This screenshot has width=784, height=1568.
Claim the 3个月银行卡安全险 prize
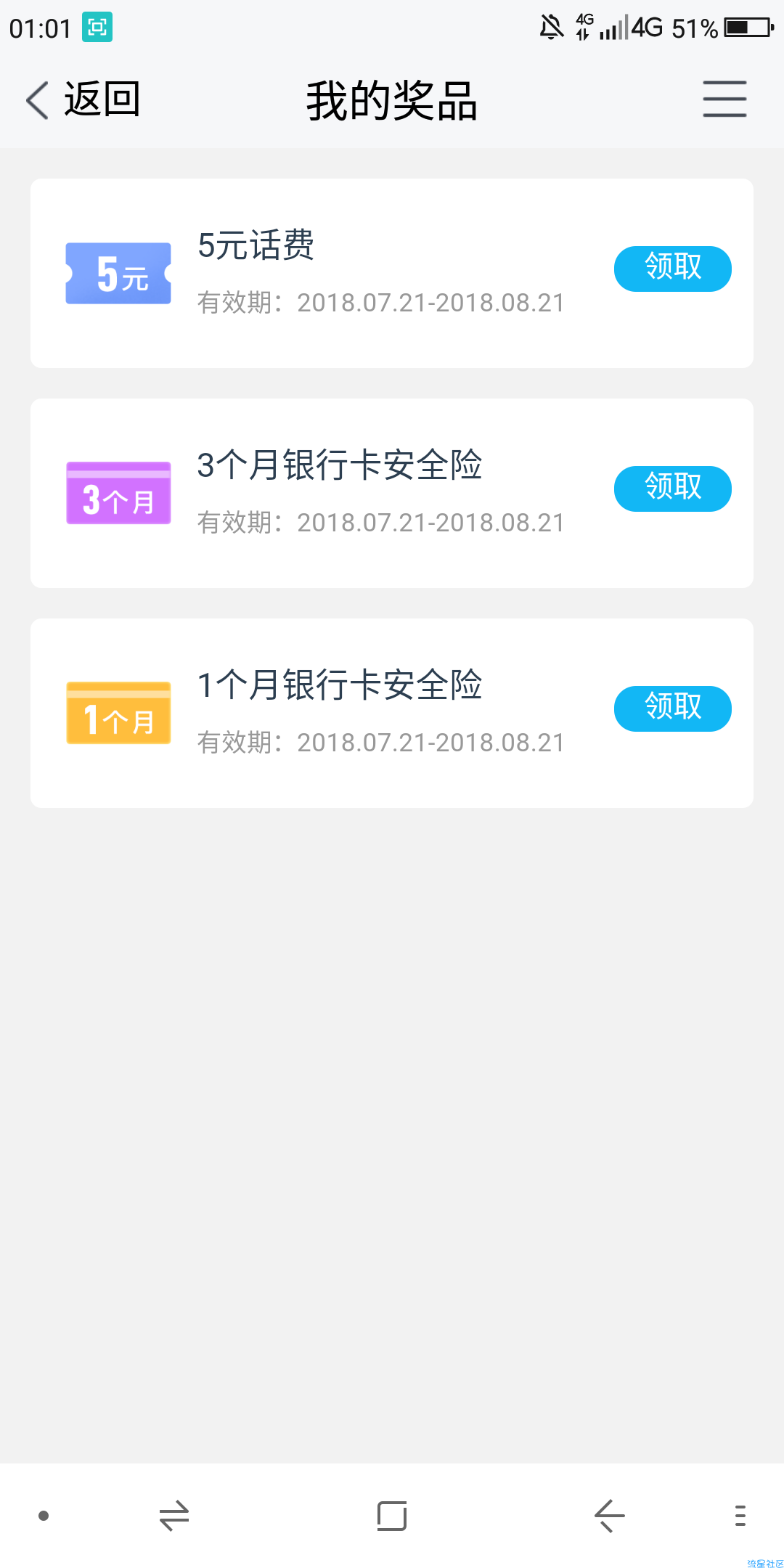pos(673,489)
